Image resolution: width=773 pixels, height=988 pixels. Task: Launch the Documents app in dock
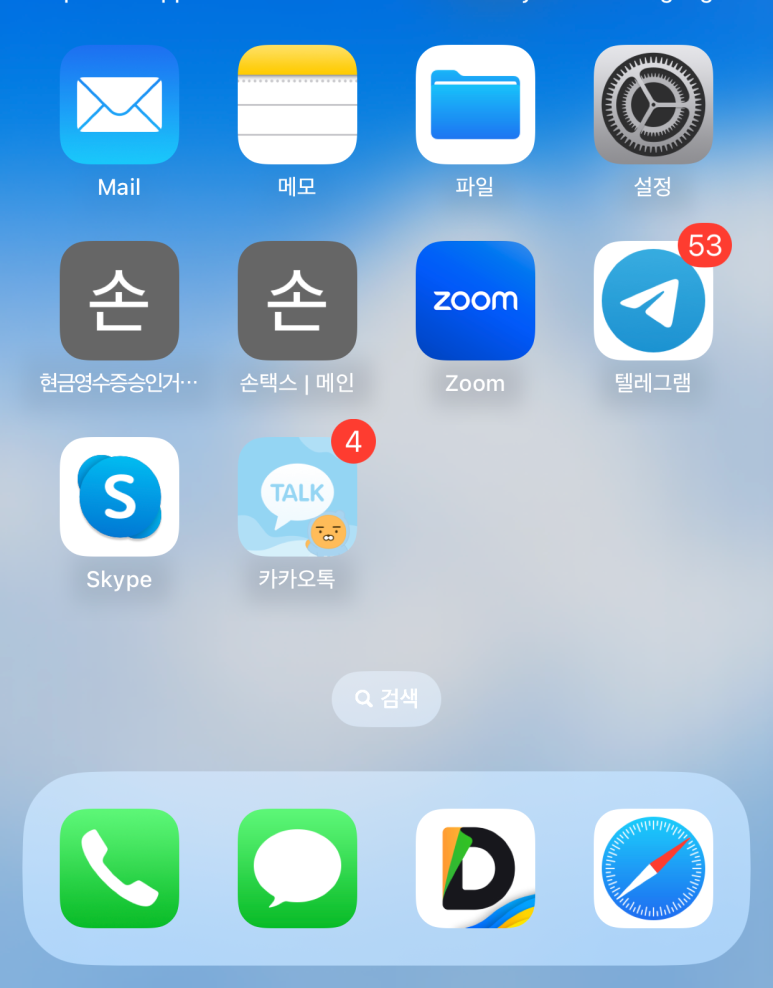coord(475,868)
